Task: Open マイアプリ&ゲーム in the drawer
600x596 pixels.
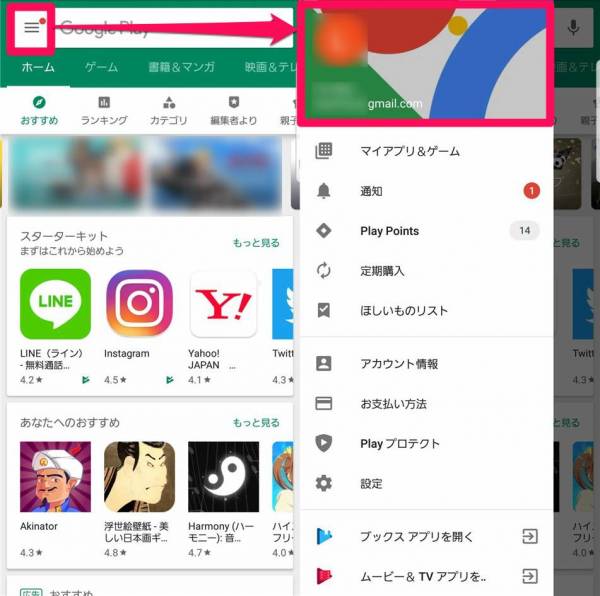Action: click(410, 151)
